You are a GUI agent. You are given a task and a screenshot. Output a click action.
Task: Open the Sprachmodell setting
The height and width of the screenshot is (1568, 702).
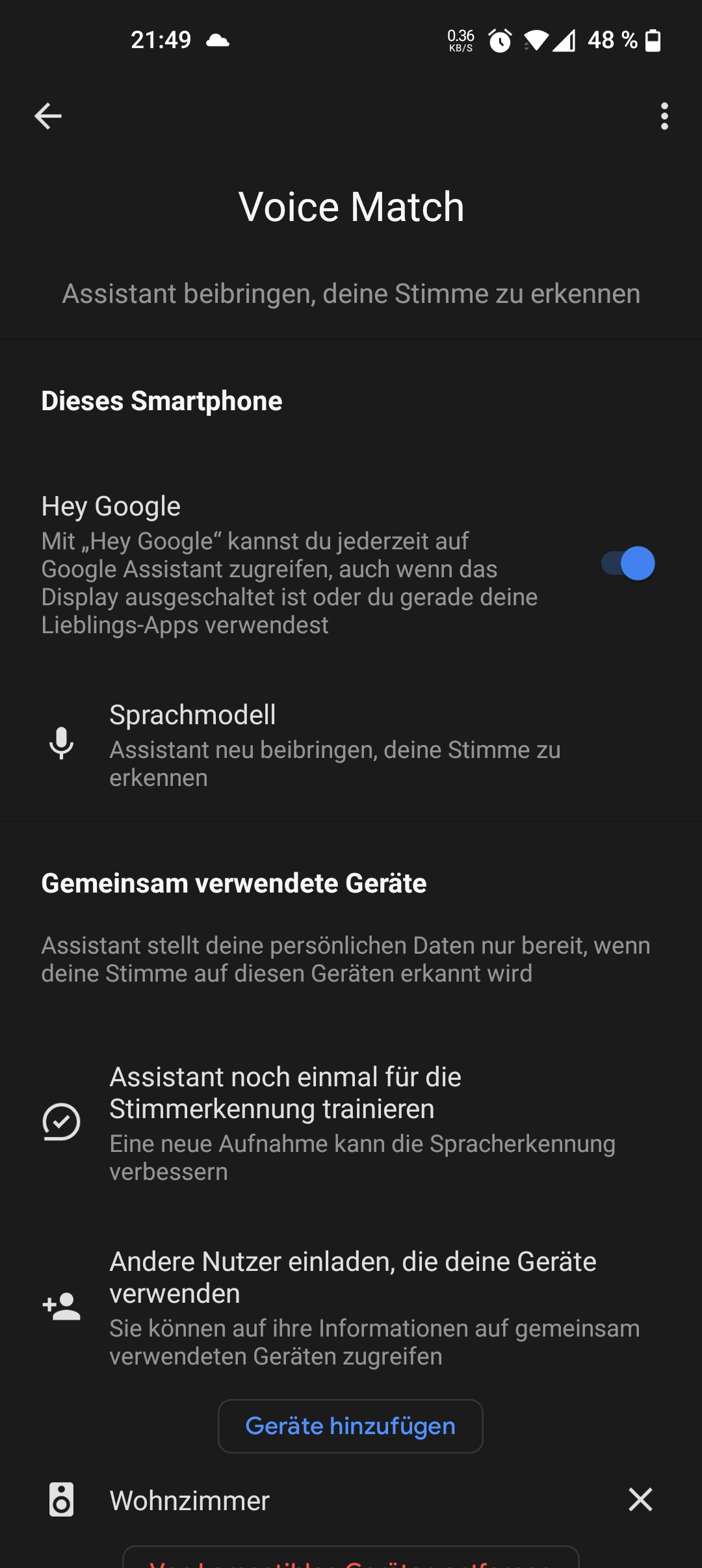[334, 745]
